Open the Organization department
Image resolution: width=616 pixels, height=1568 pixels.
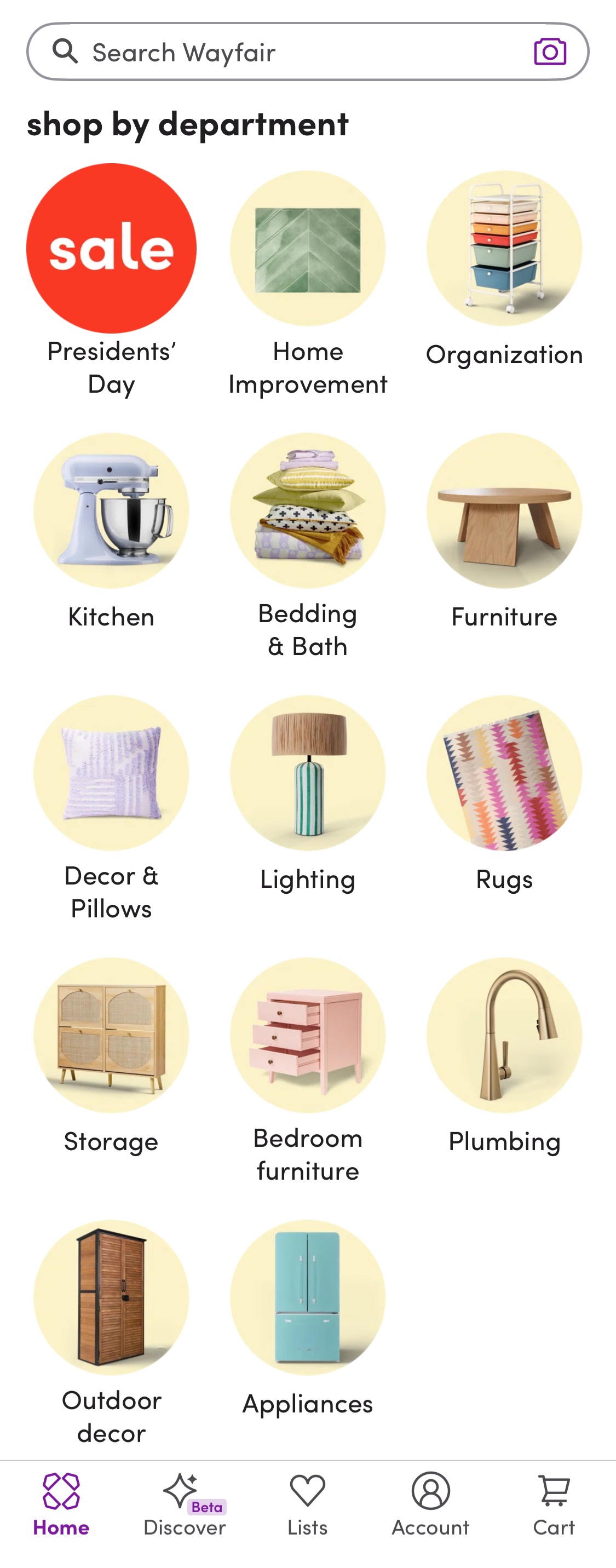[504, 248]
